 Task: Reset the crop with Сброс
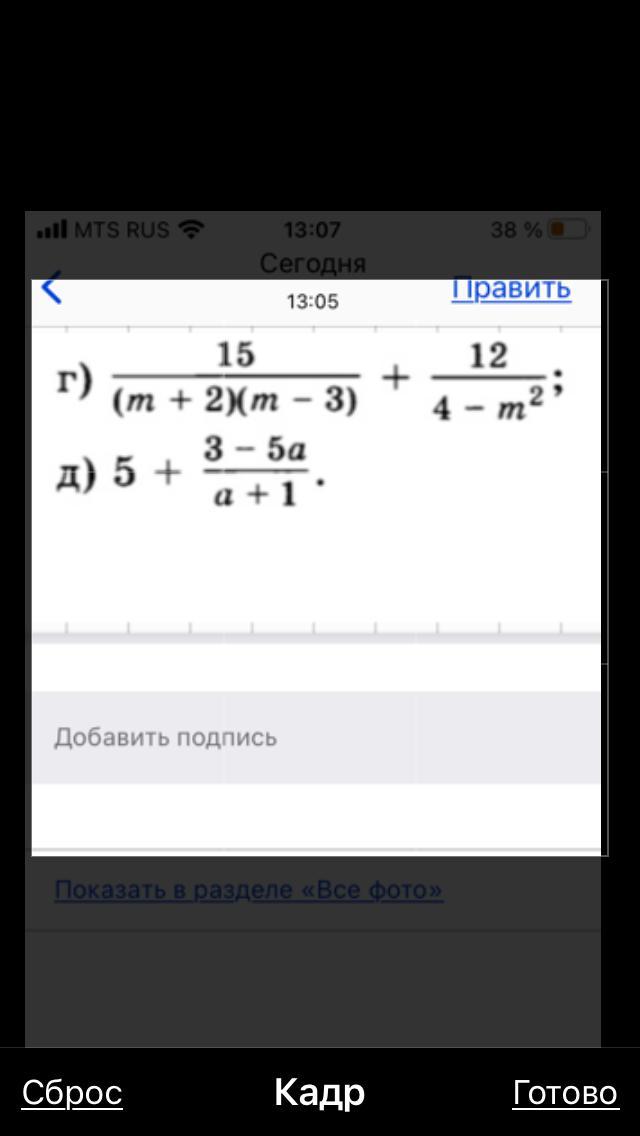pyautogui.click(x=72, y=1092)
